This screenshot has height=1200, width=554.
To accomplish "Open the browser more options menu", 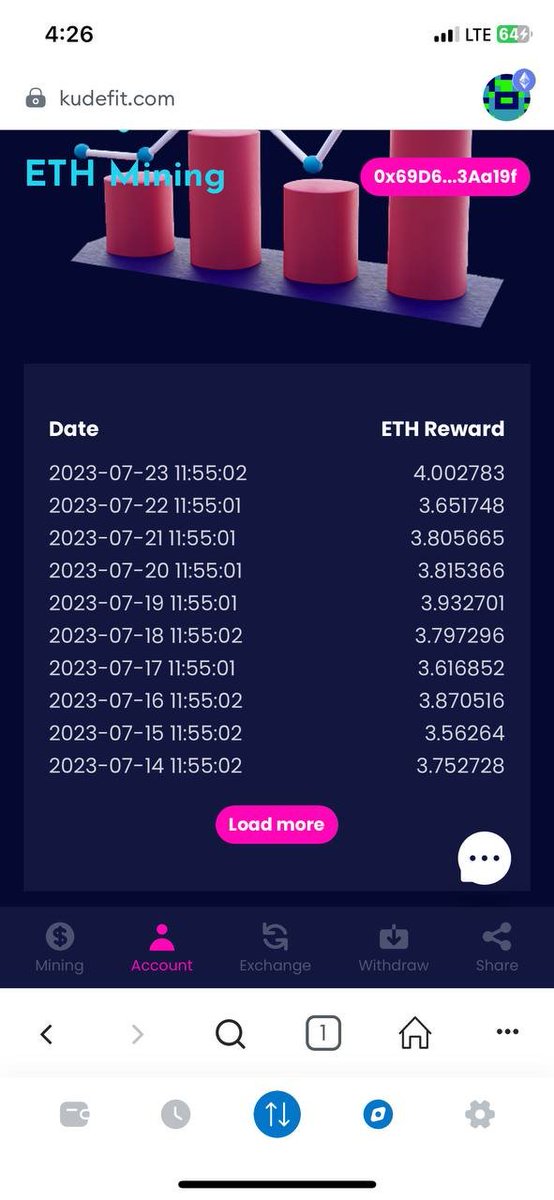I will click(x=508, y=1033).
